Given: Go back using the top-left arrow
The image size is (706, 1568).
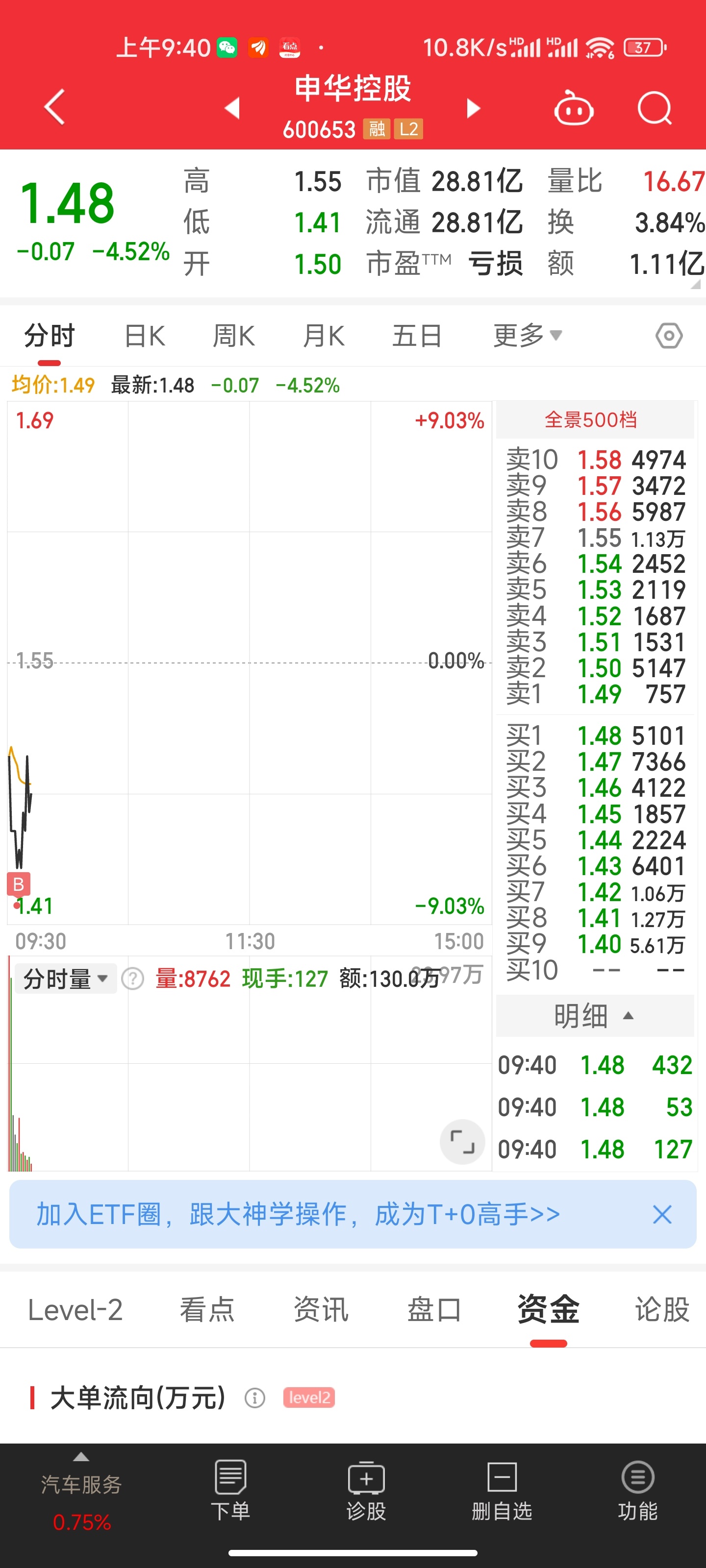Looking at the screenshot, I should tap(55, 107).
